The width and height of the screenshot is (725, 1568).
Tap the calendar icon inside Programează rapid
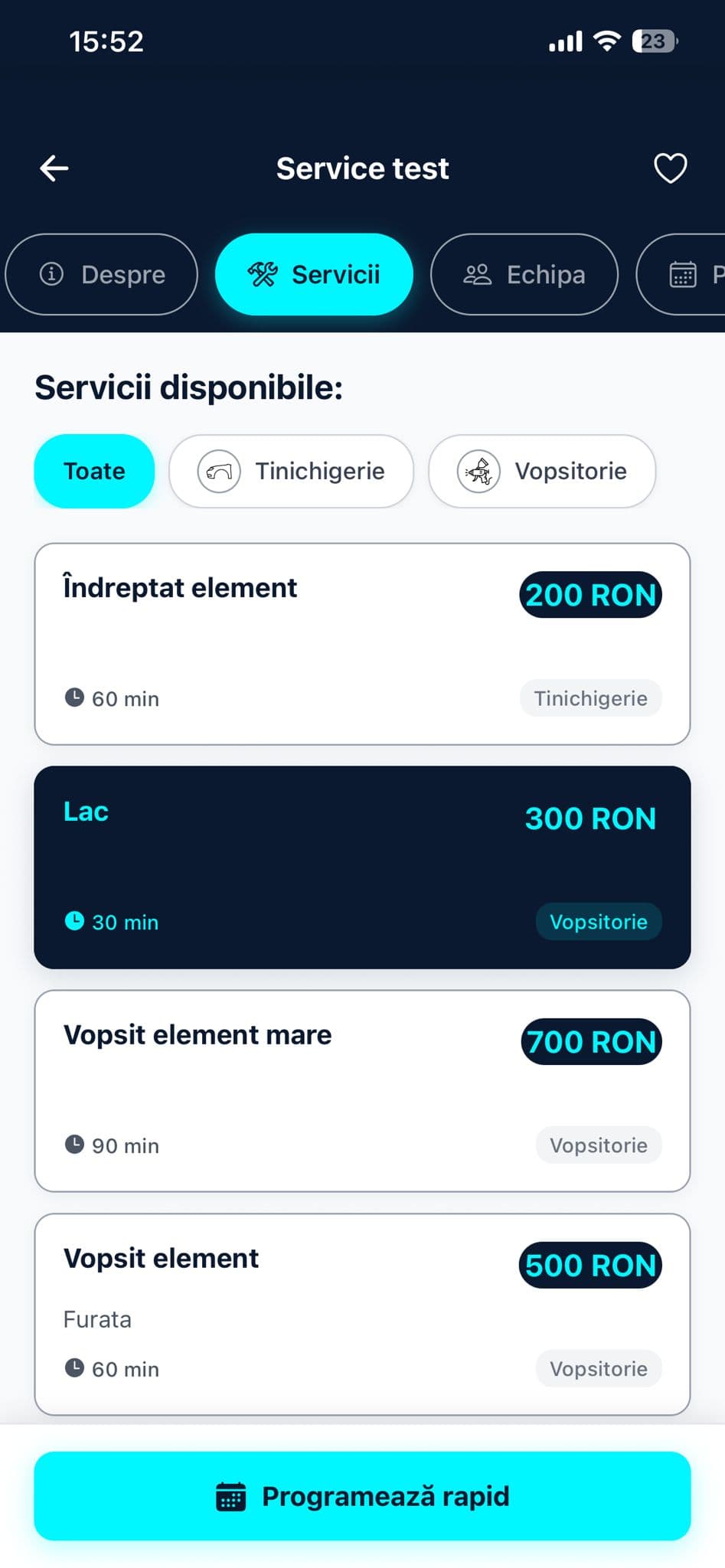(232, 1495)
